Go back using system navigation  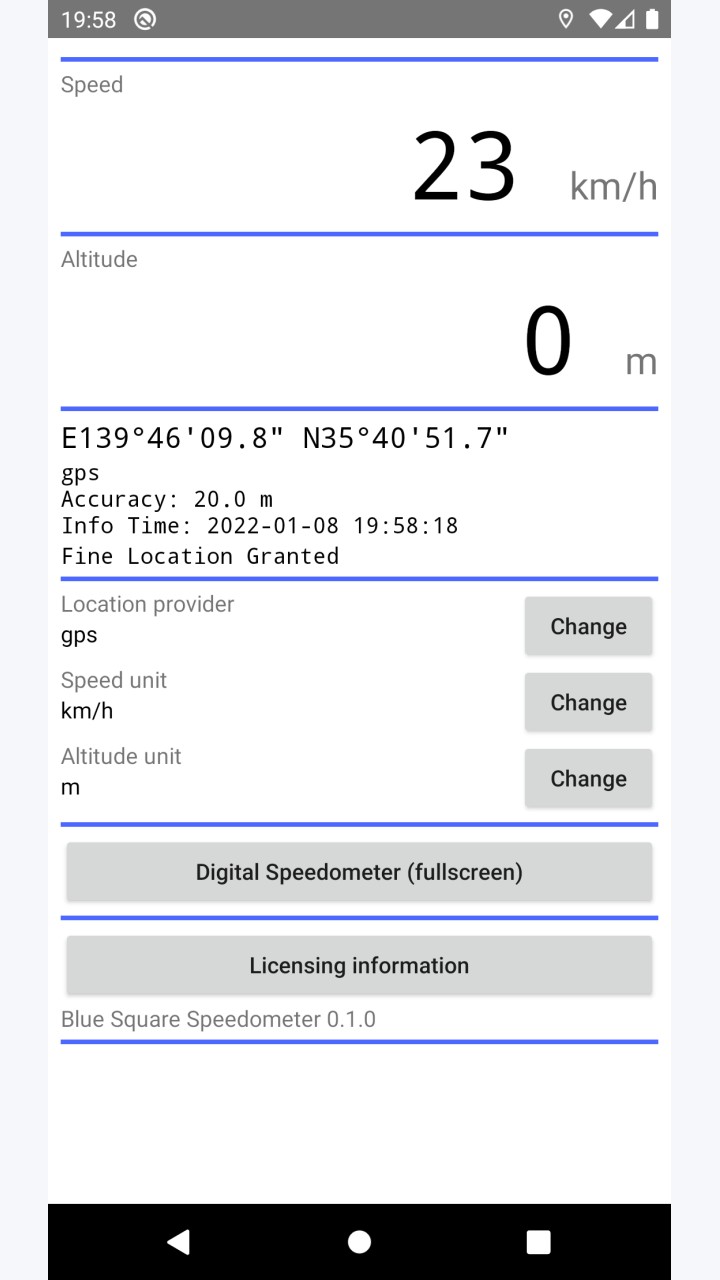(179, 1242)
